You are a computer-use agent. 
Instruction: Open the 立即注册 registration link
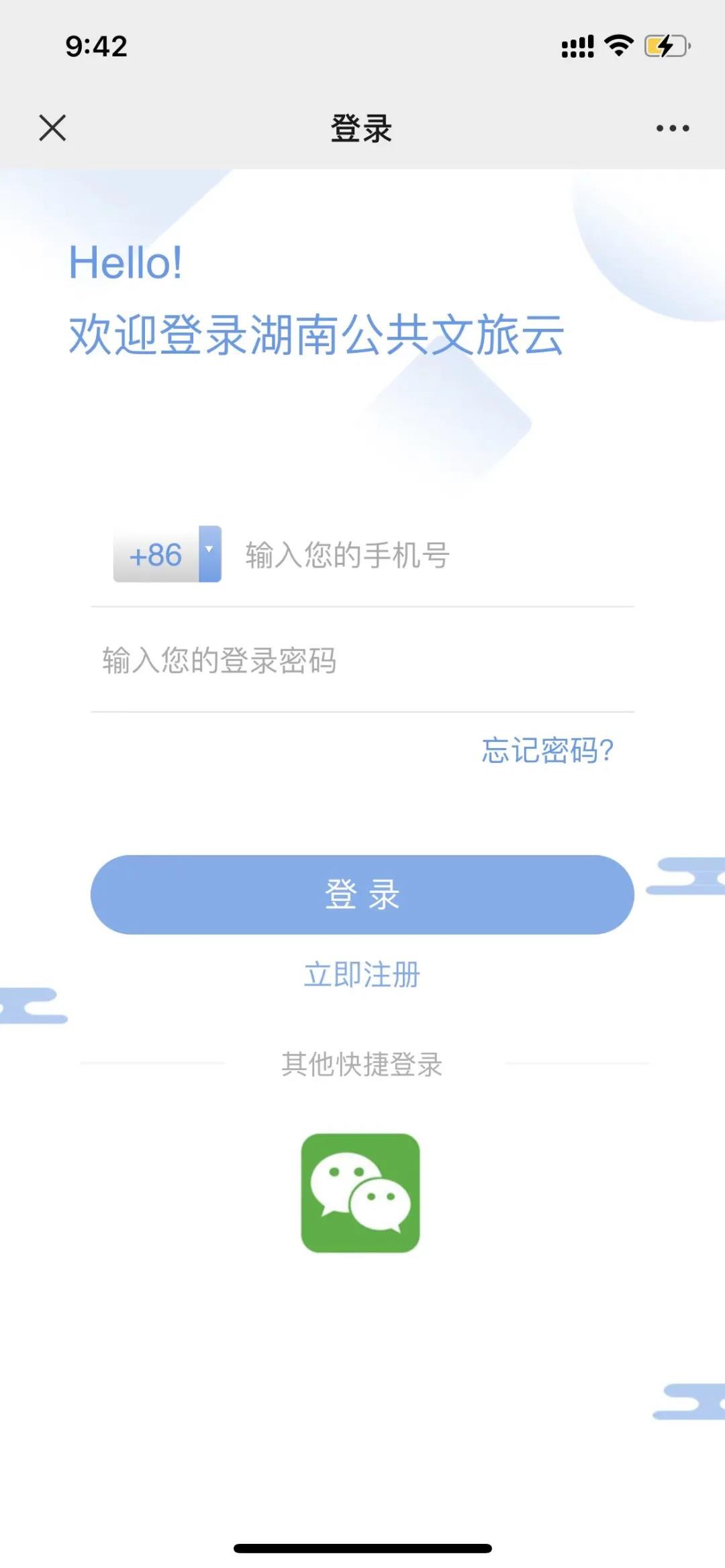[x=362, y=974]
